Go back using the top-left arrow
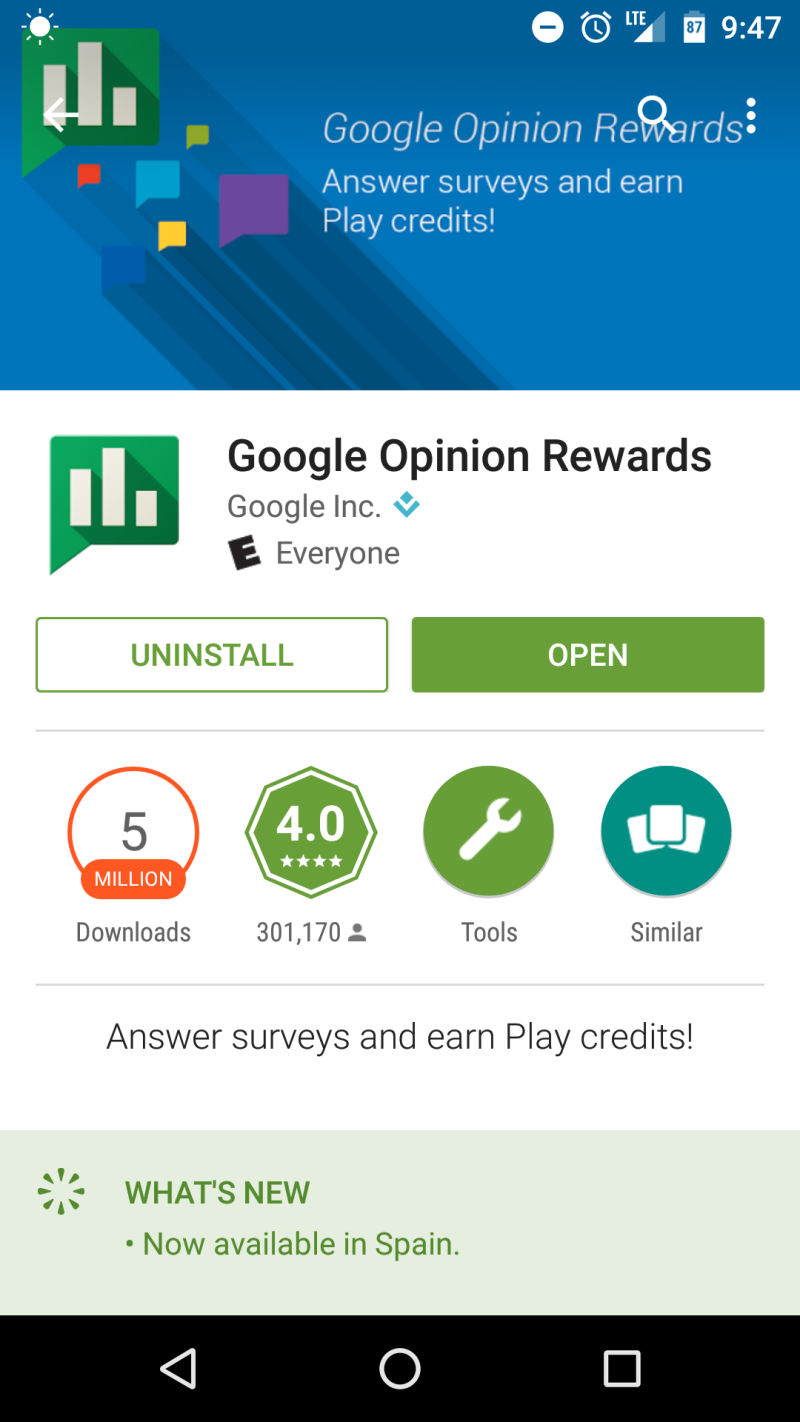Screen dimensions: 800x1422 tap(60, 115)
